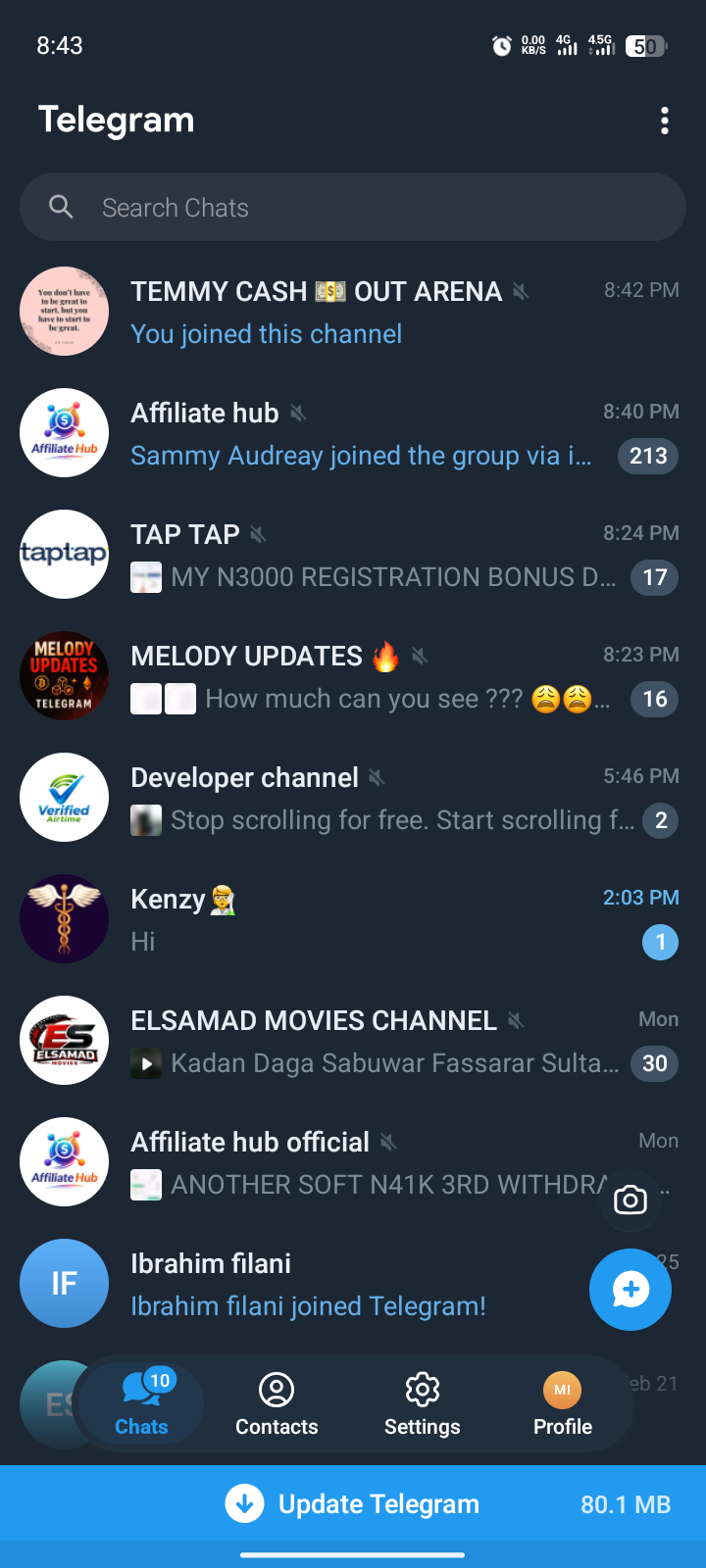Start a new message
The image size is (706, 1568).
click(630, 1290)
